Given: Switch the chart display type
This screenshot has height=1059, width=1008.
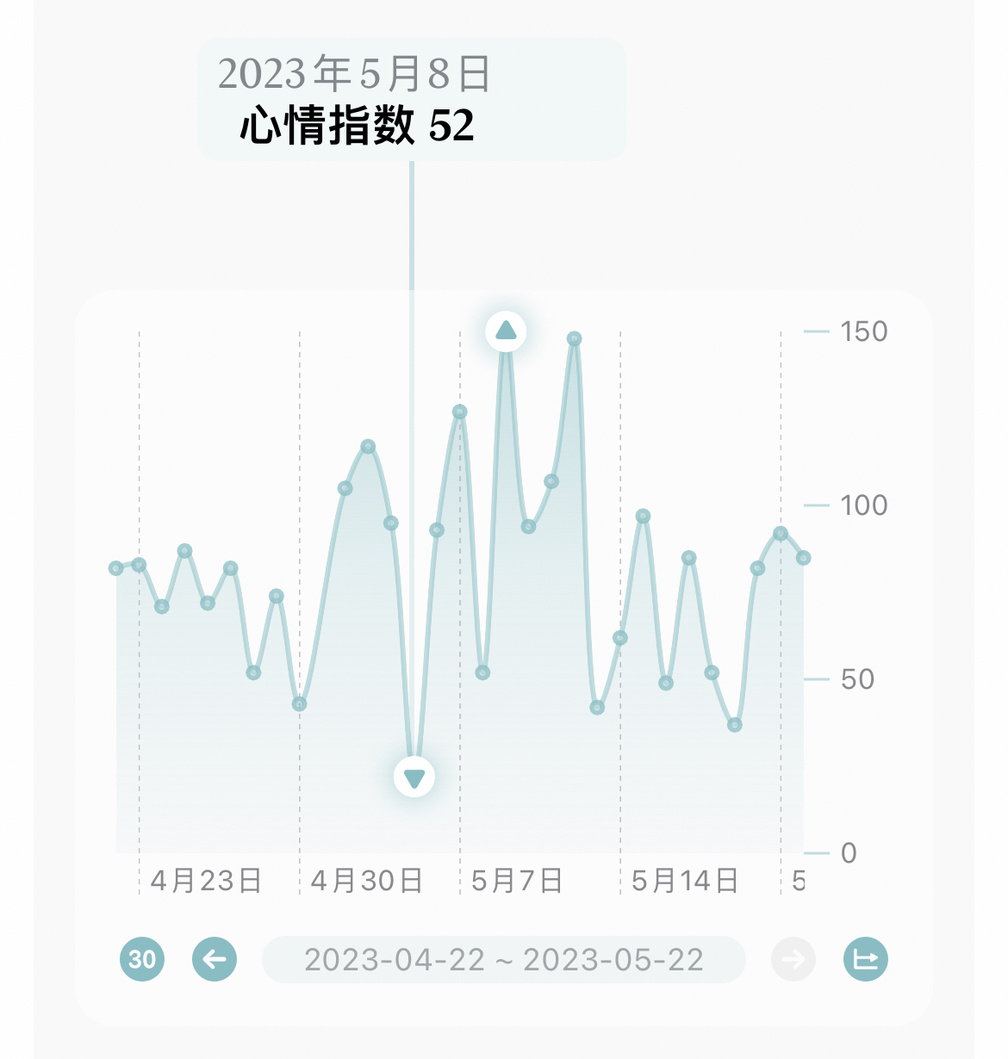Looking at the screenshot, I should [x=865, y=960].
